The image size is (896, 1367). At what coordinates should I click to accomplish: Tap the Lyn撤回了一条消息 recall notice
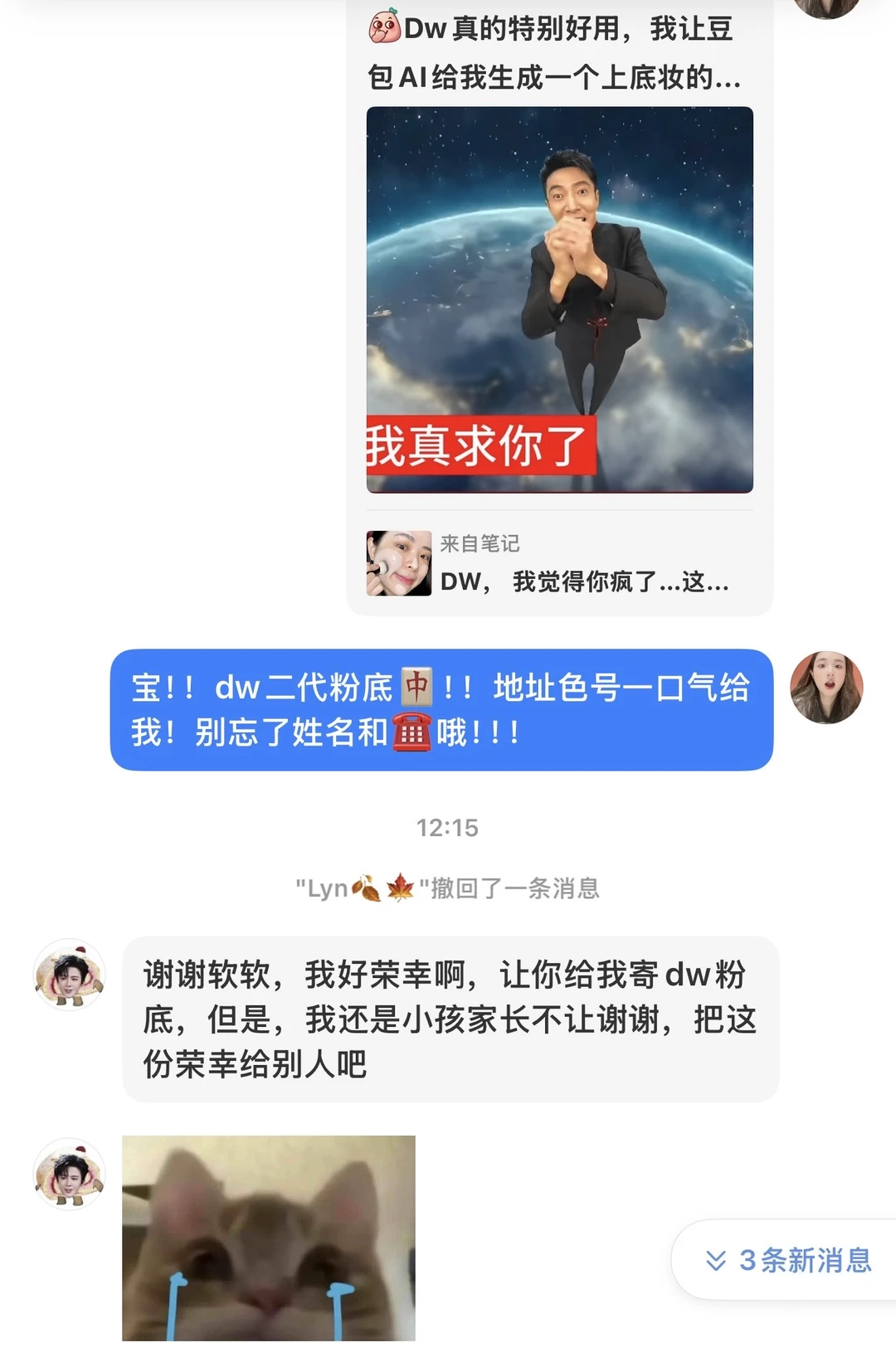coord(448,889)
